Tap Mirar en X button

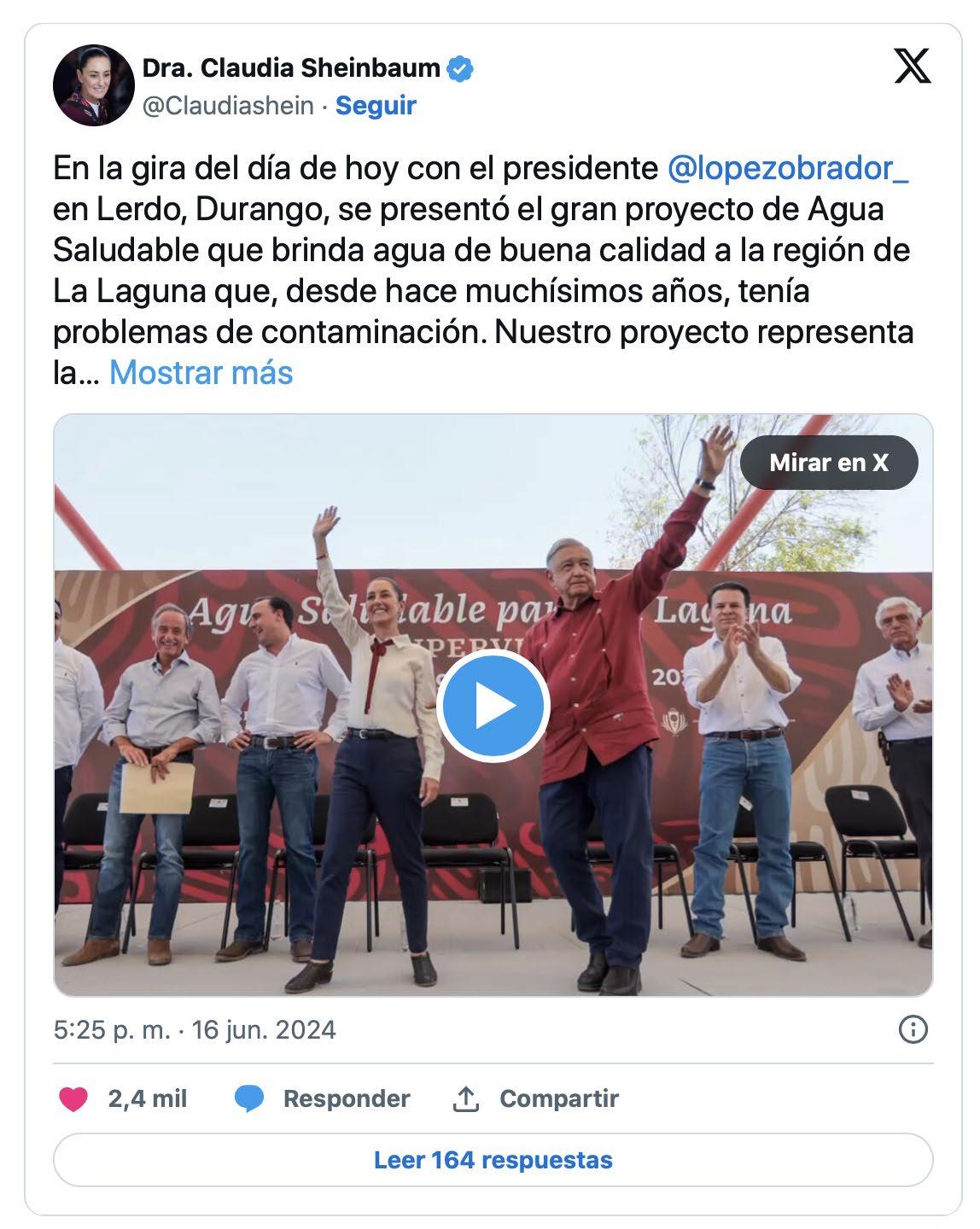(x=828, y=463)
